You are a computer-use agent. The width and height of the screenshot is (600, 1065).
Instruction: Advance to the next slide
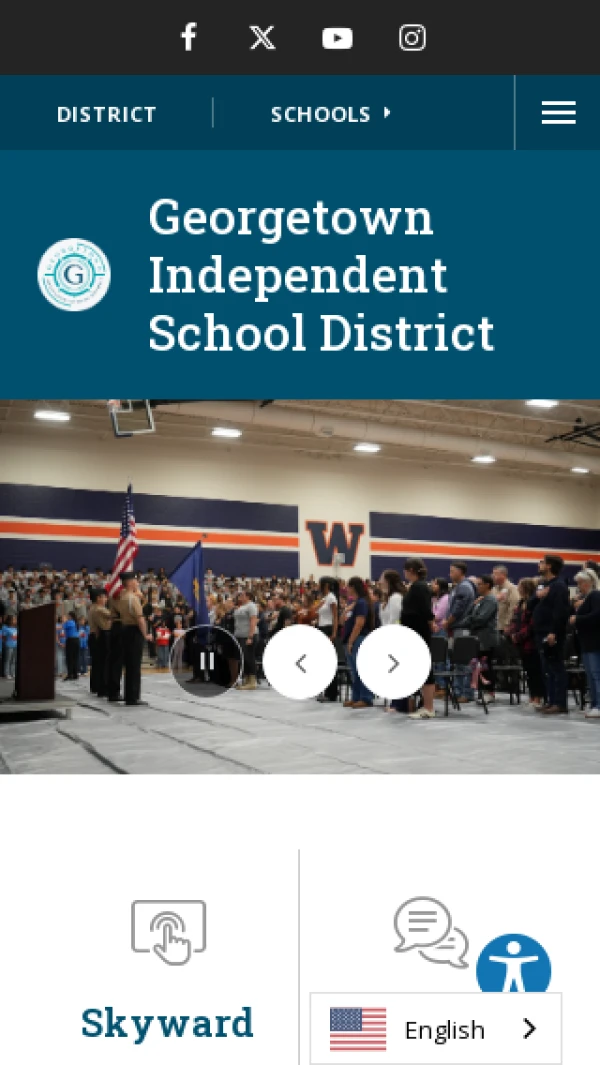click(393, 662)
